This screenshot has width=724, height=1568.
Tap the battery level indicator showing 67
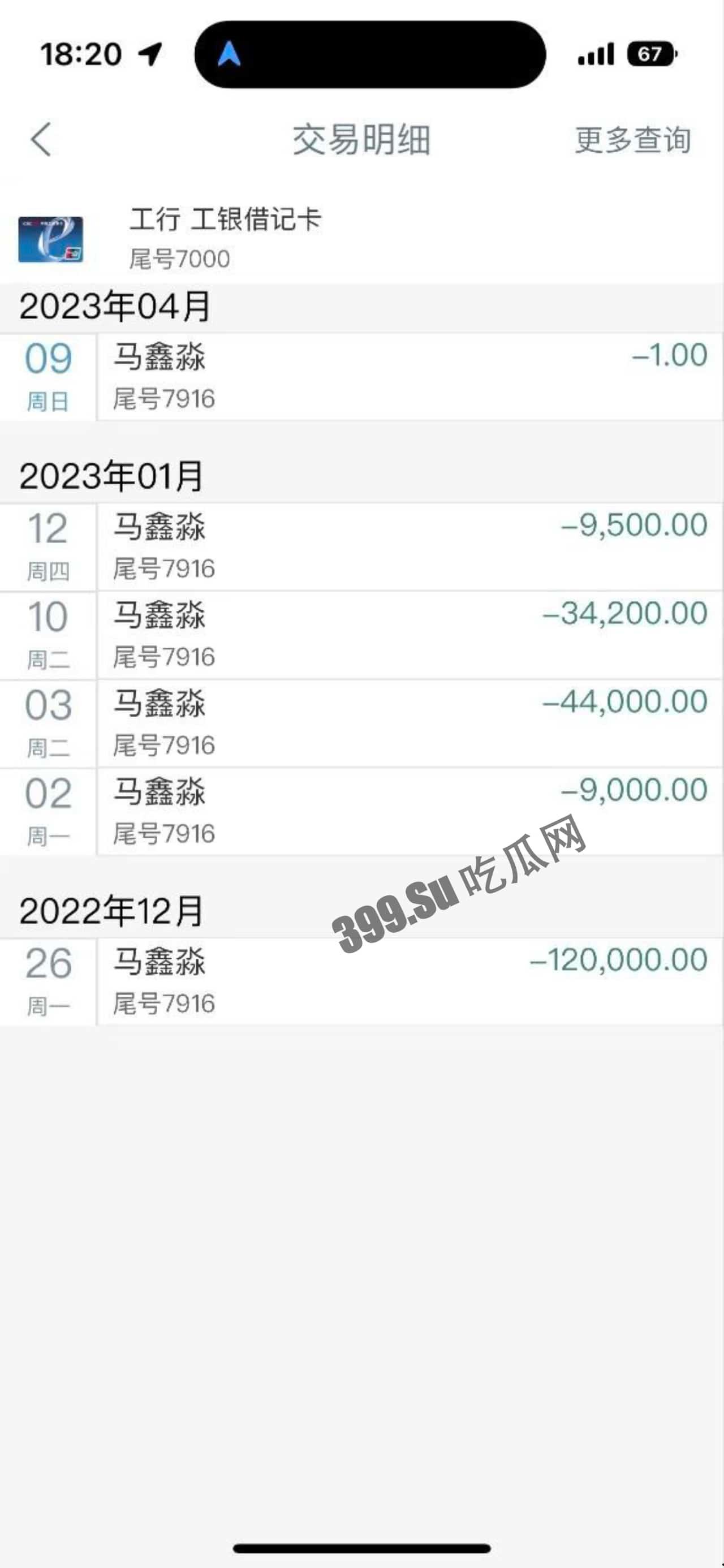click(650, 54)
